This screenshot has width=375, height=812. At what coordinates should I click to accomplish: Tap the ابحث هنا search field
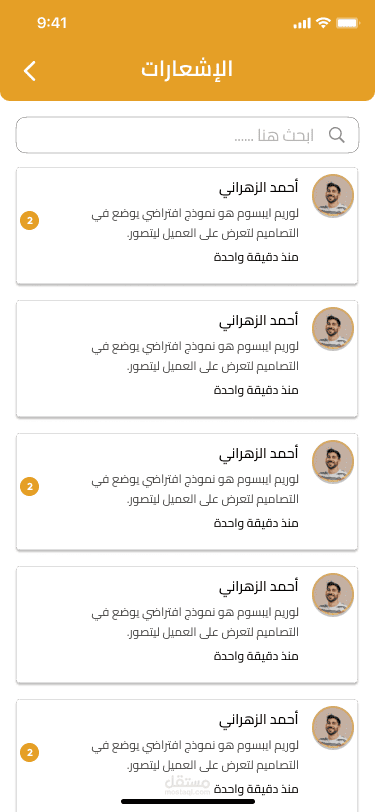point(188,135)
